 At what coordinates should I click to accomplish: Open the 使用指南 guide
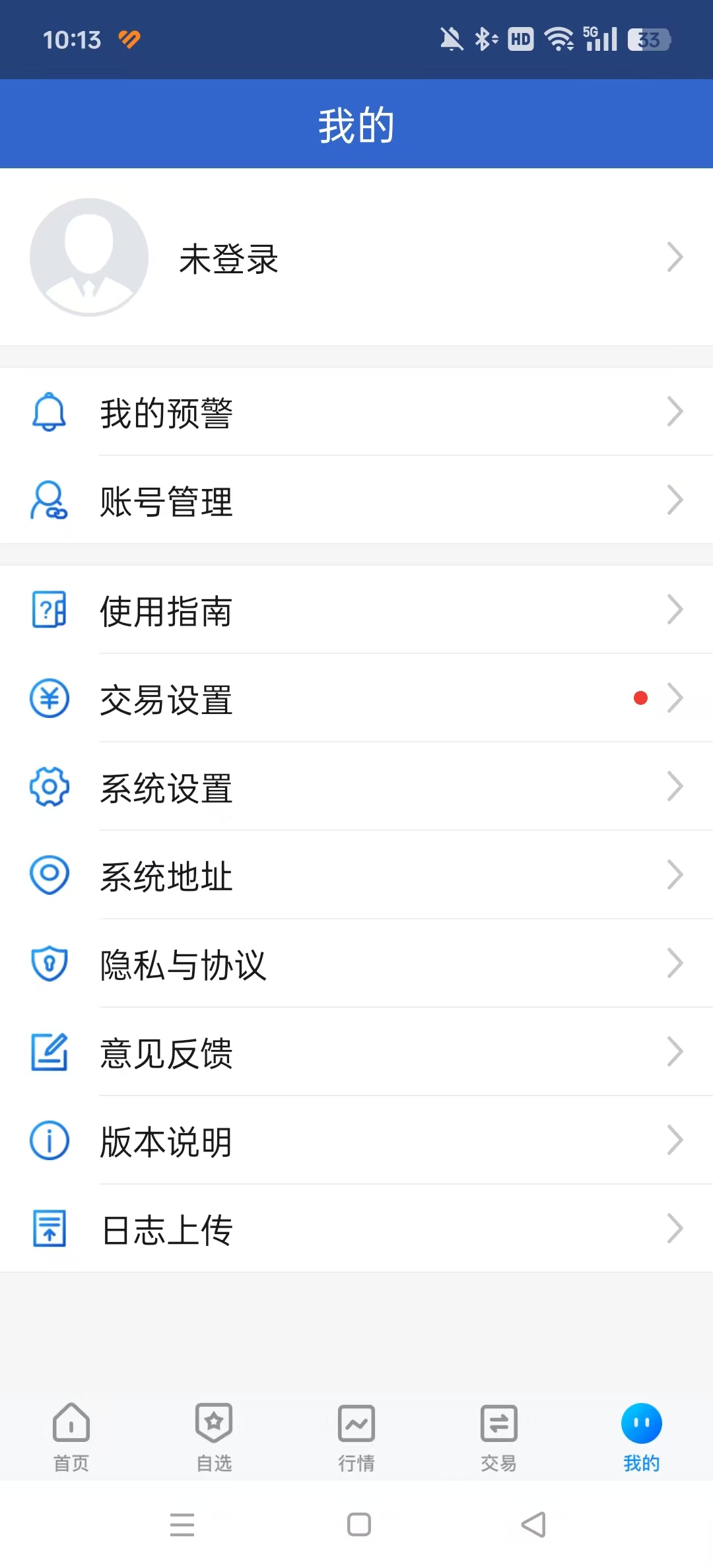356,610
